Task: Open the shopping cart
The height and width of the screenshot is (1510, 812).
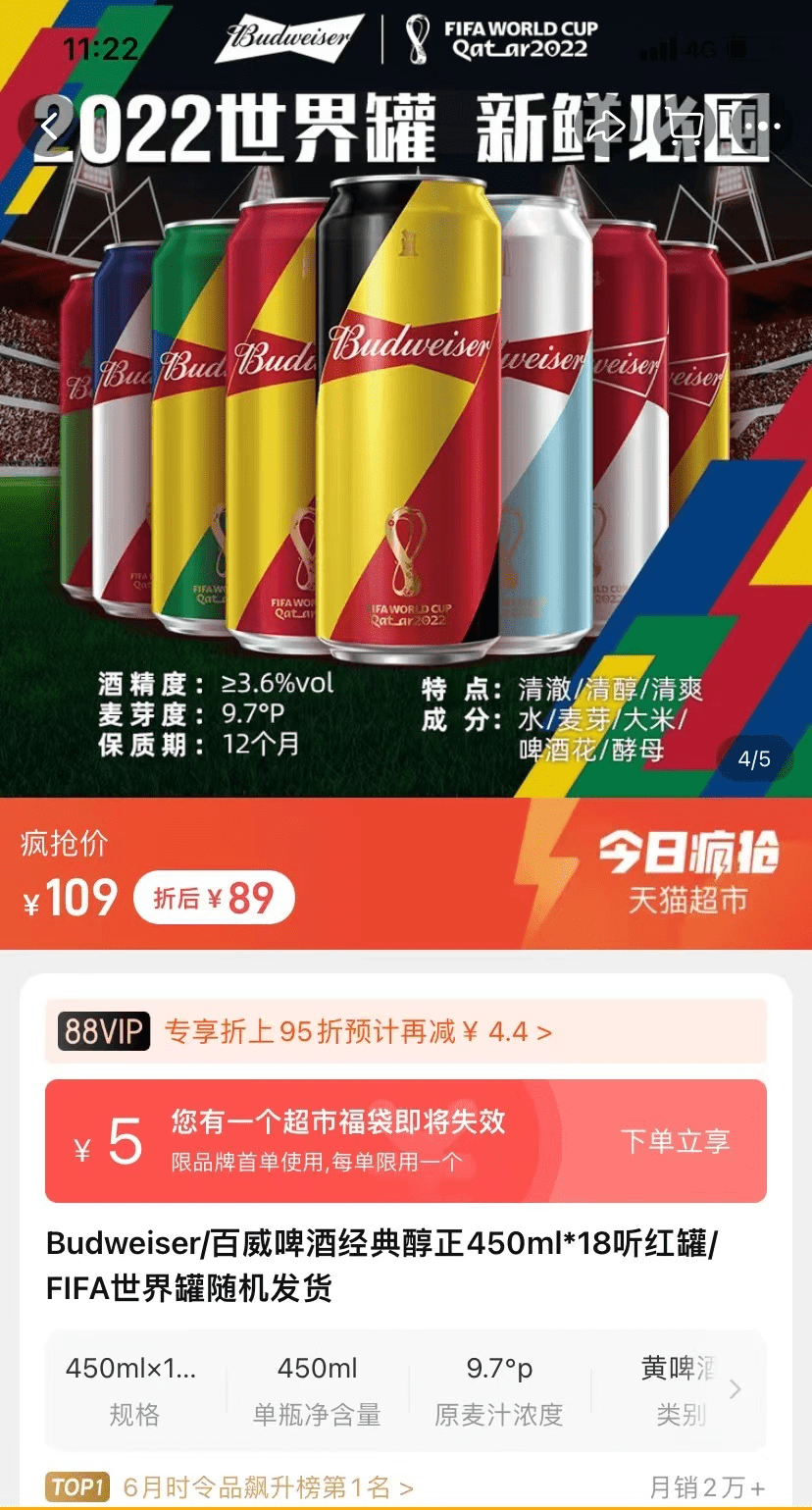Action: pyautogui.click(x=685, y=126)
